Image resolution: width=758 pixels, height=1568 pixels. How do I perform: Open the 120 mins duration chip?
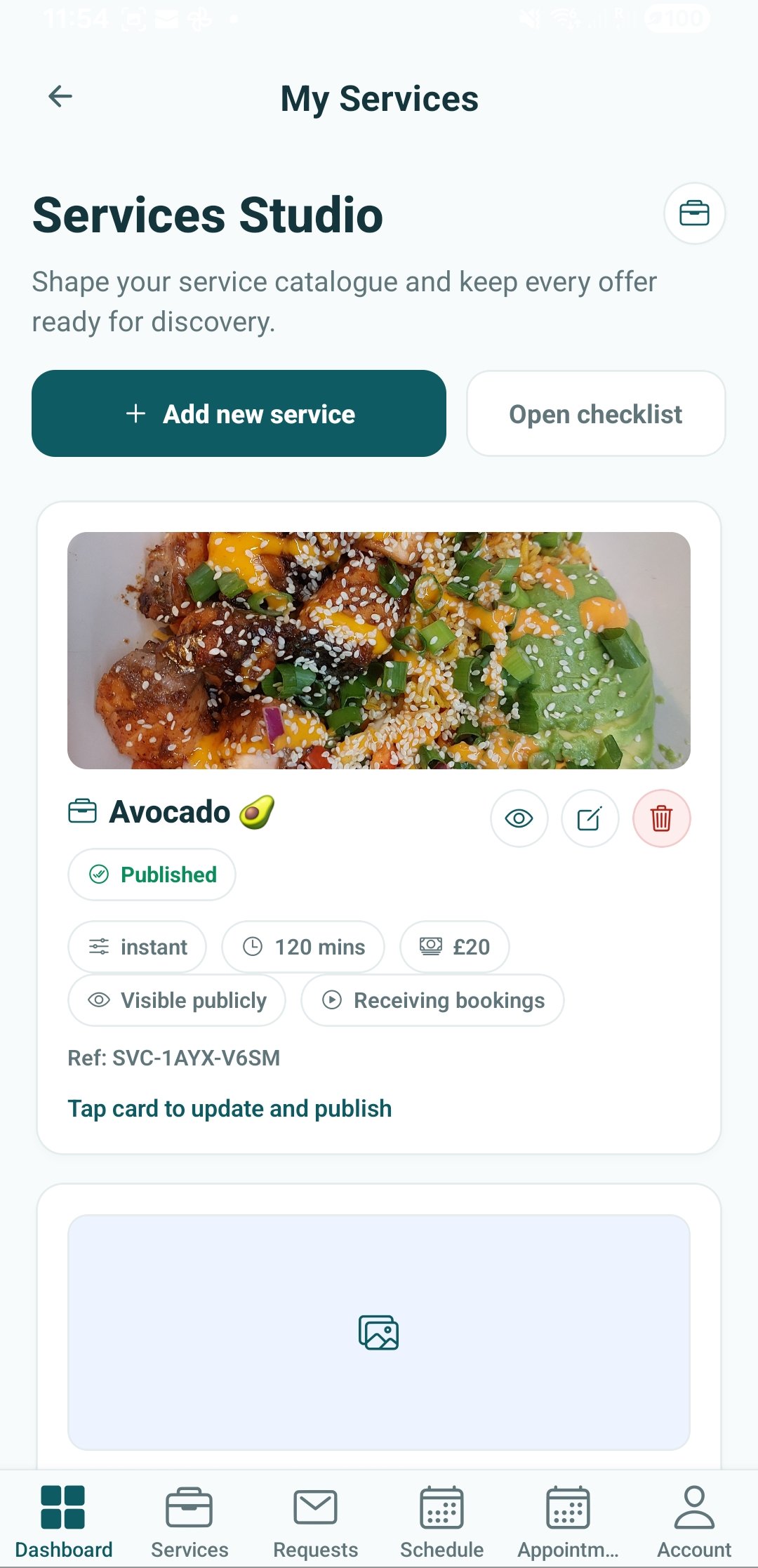[x=302, y=946]
